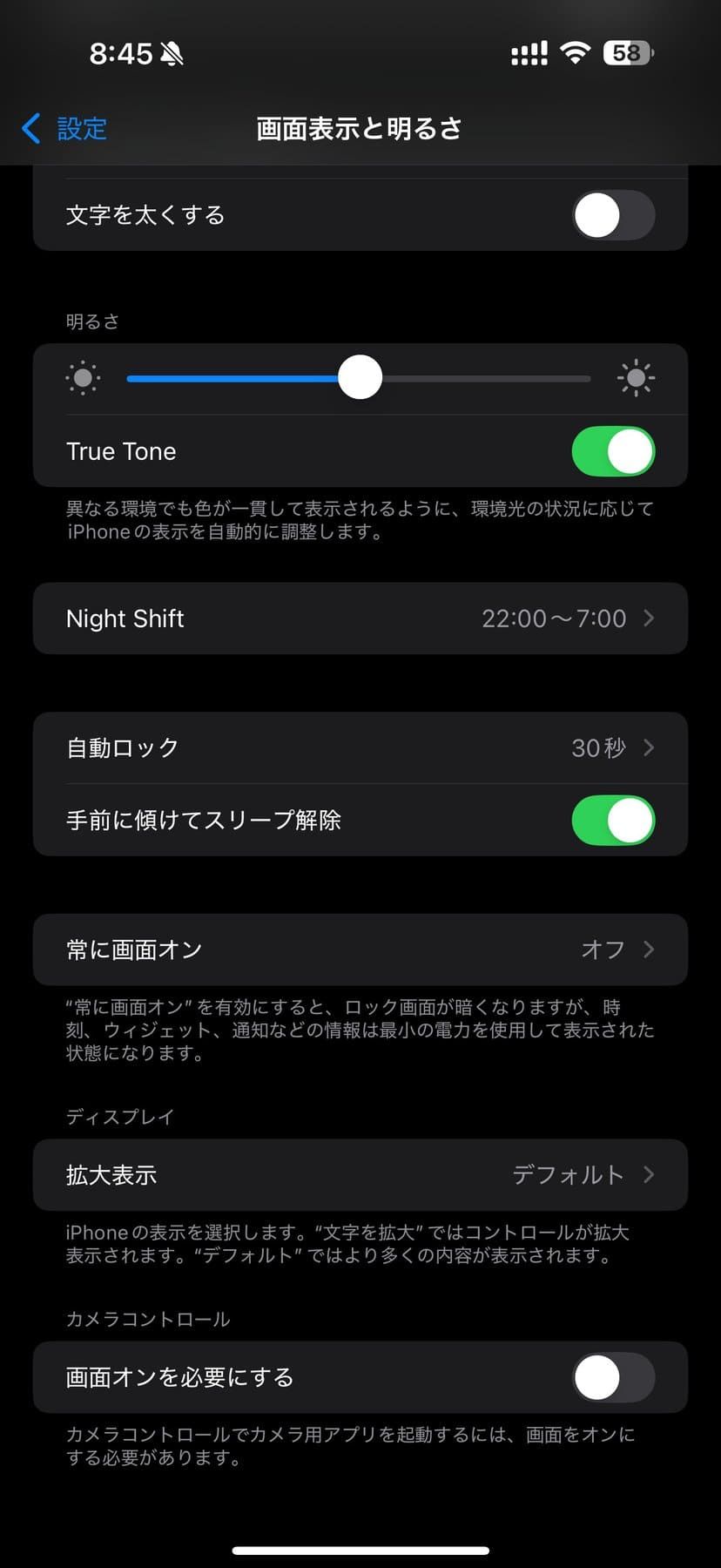Turn on 画面オンを必要にする
Viewport: 721px width, 1568px height.
point(613,1377)
